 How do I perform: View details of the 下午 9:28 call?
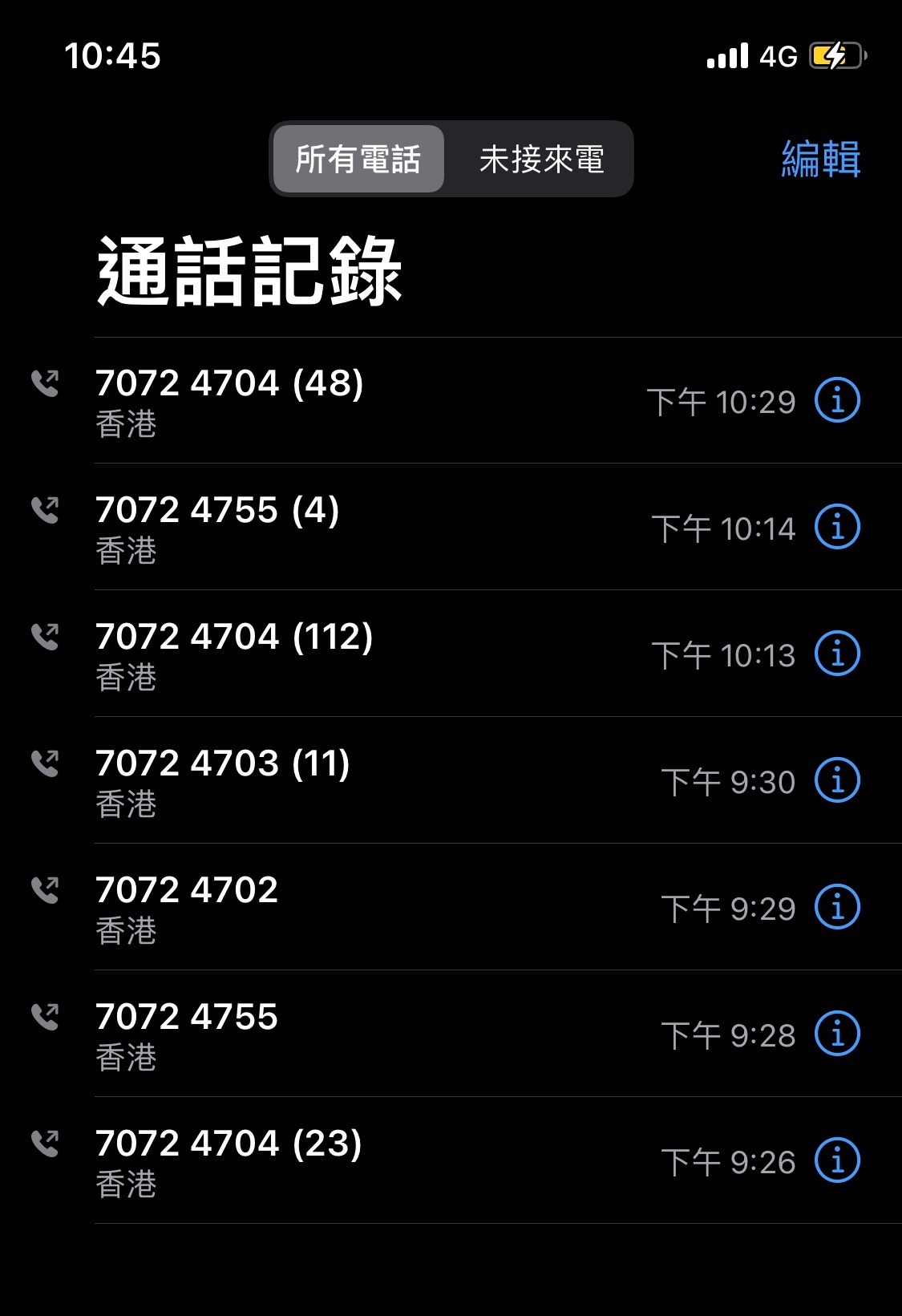(x=837, y=1034)
